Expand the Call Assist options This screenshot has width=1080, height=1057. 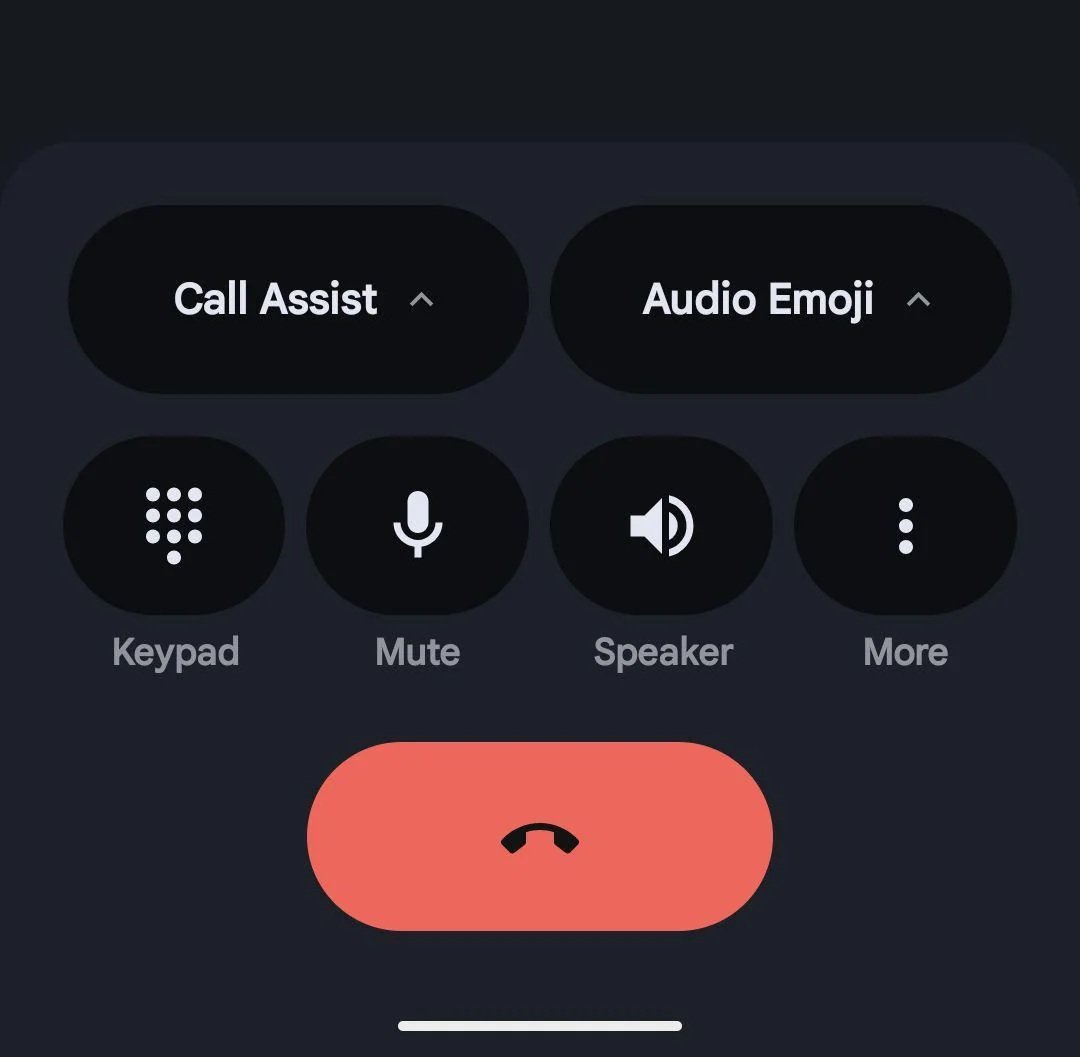click(298, 299)
